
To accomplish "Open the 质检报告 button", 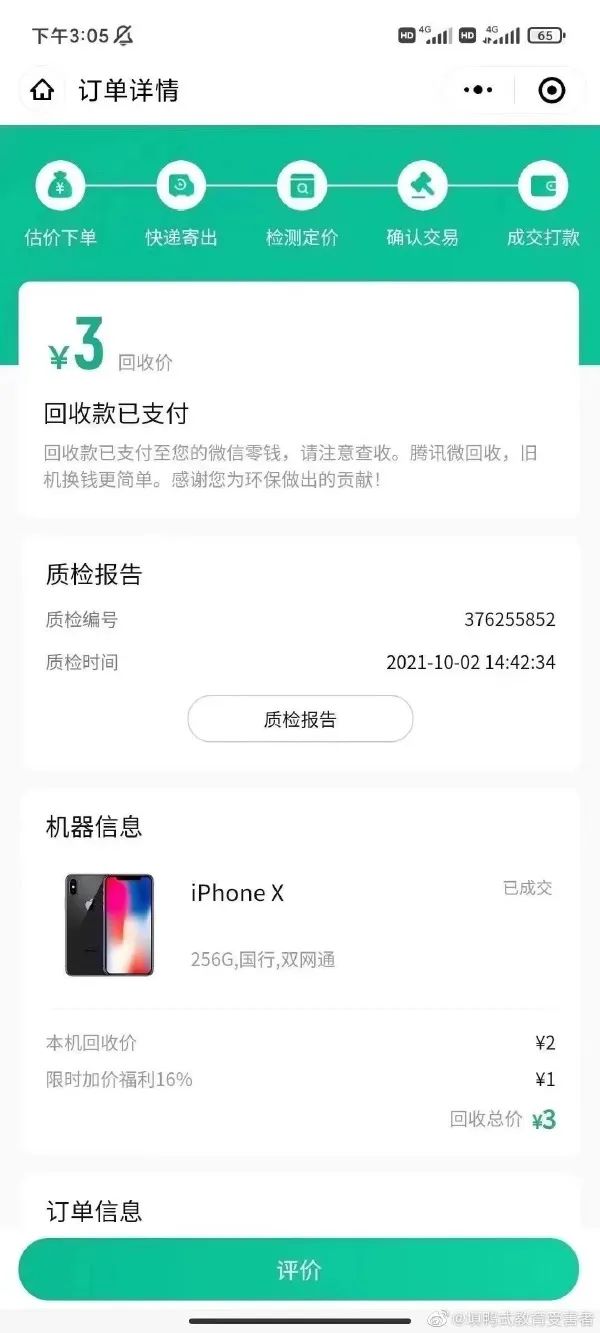I will point(300,719).
